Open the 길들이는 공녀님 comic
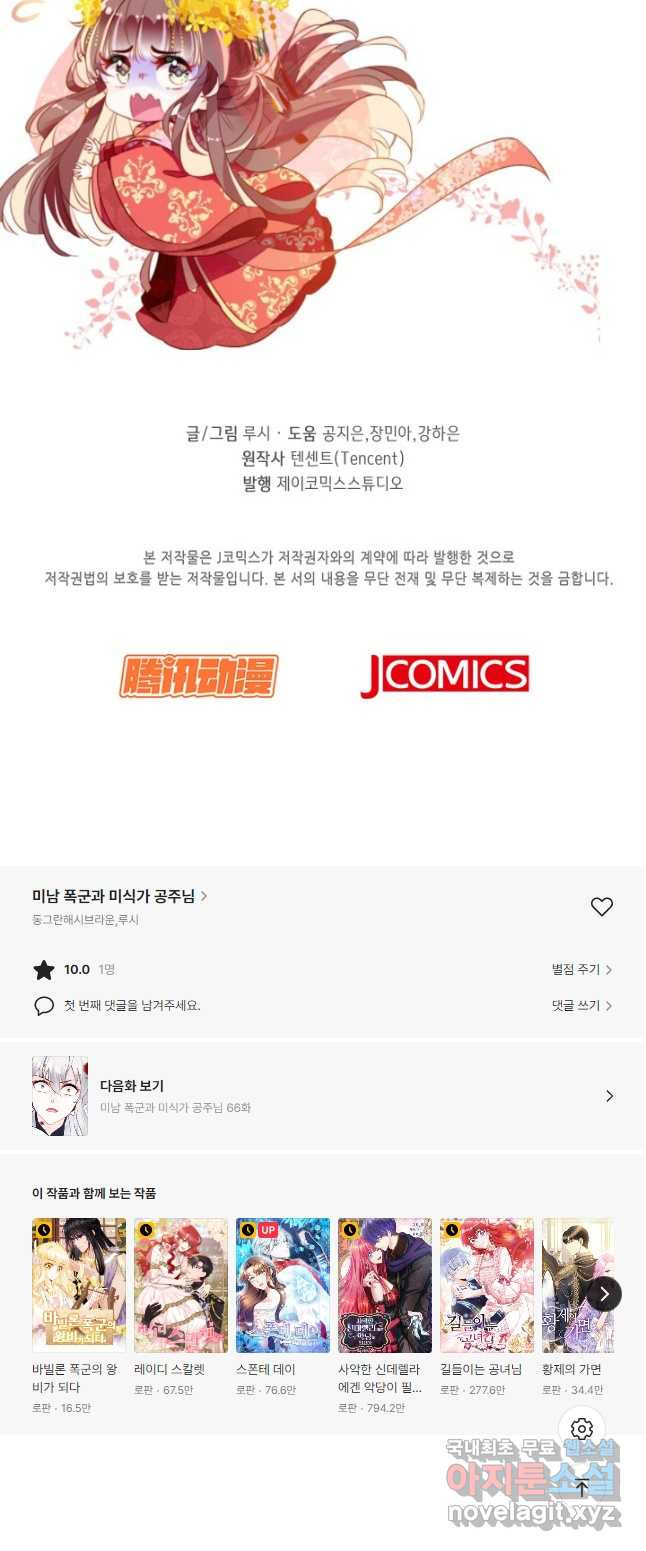 pyautogui.click(x=487, y=1285)
